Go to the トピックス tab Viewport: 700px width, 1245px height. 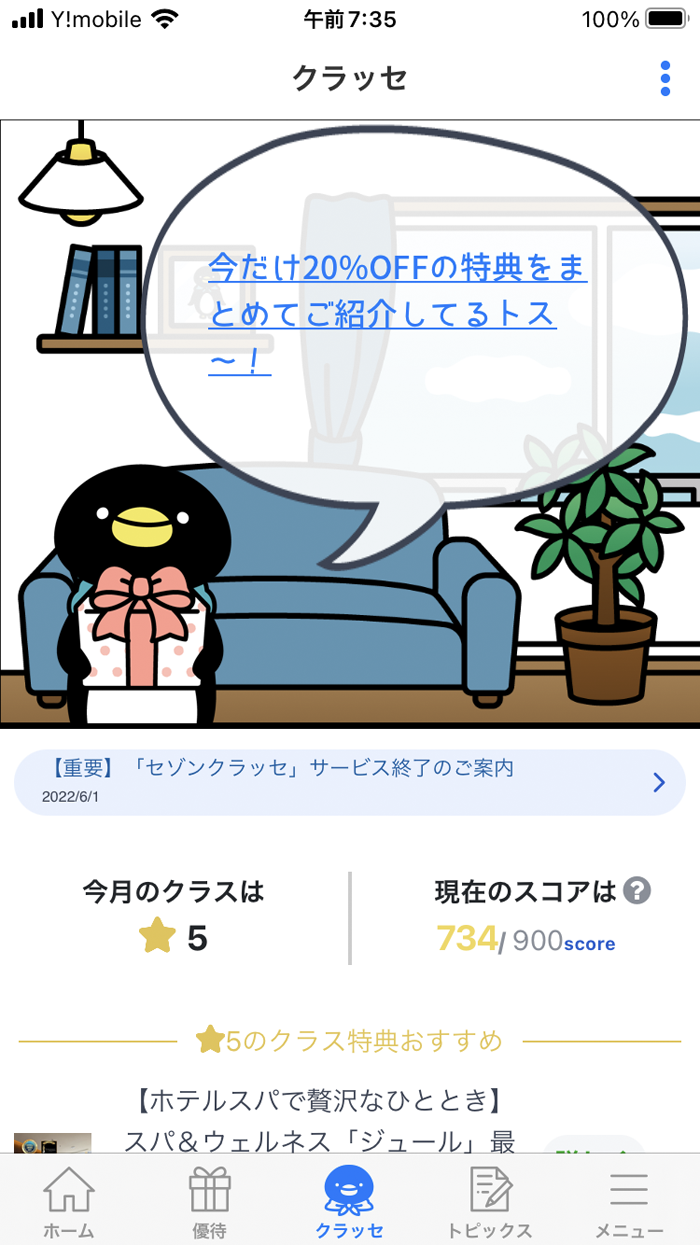click(x=490, y=1203)
